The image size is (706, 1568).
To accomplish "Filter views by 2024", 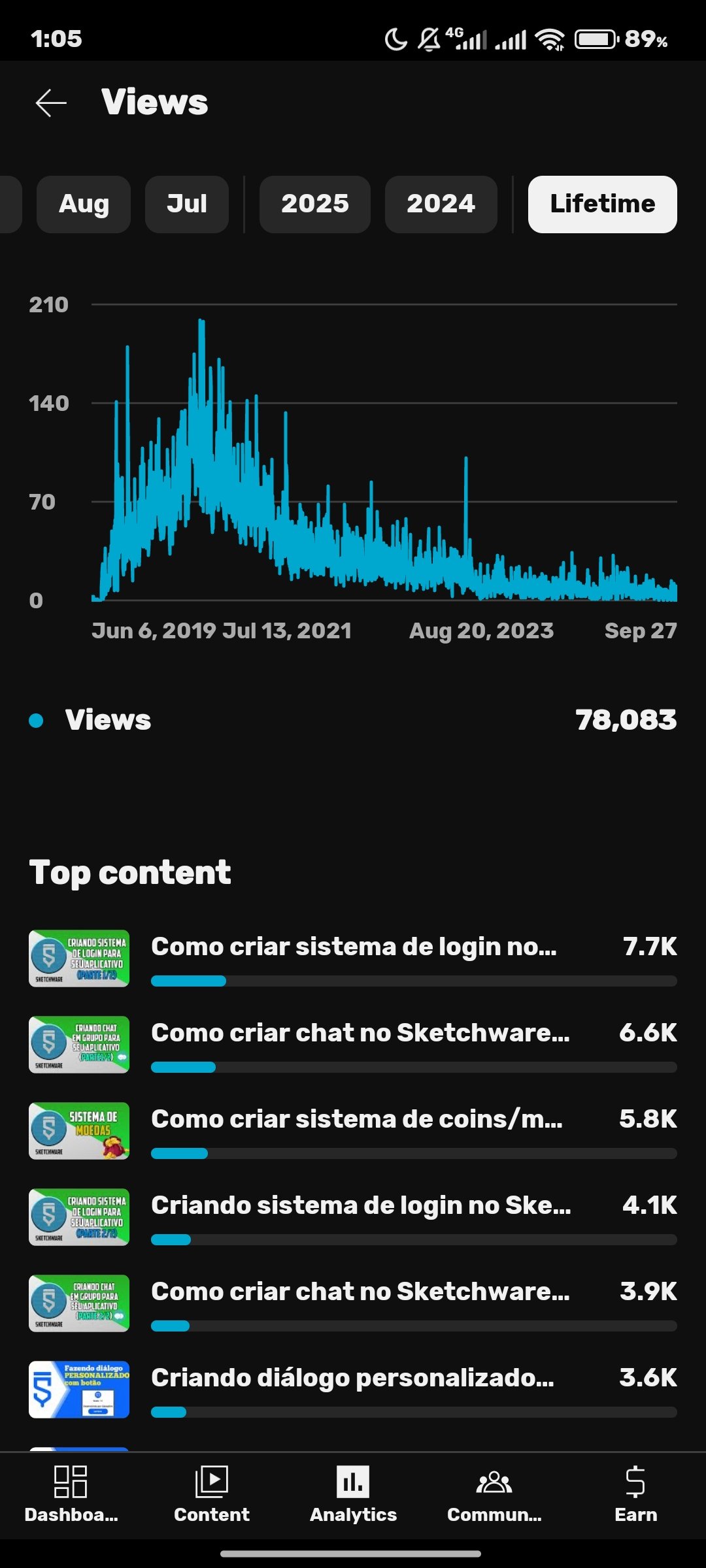I will (441, 204).
